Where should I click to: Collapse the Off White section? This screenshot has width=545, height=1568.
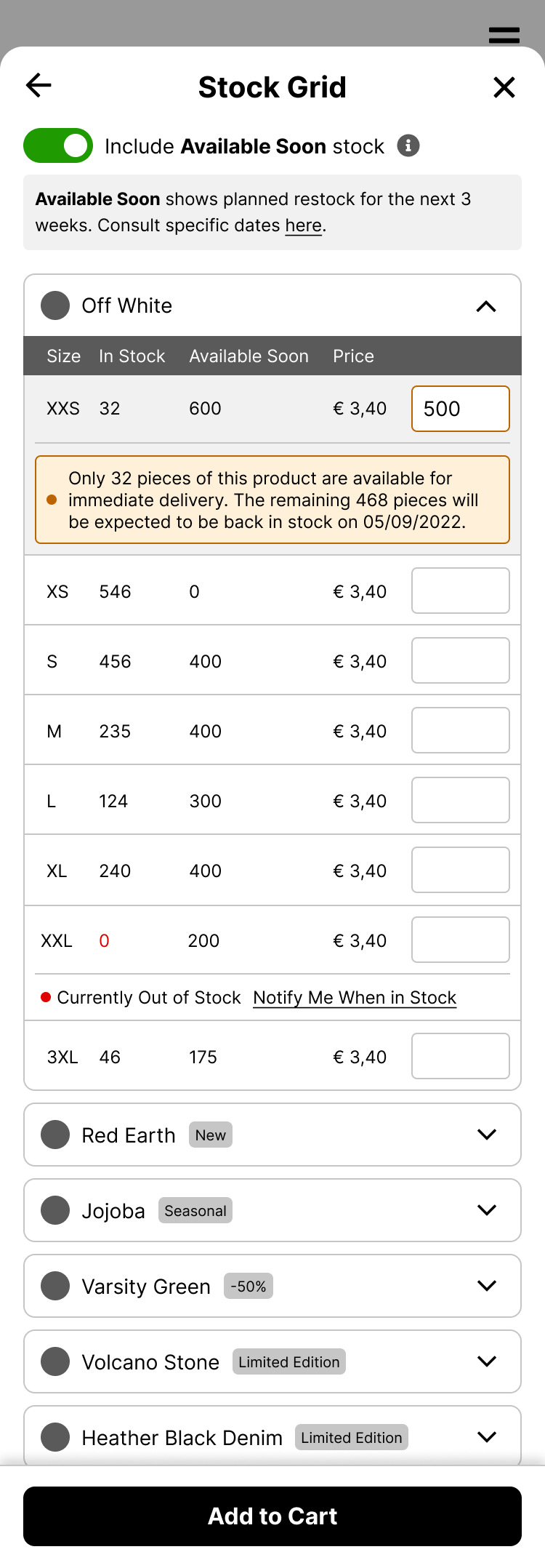(486, 306)
